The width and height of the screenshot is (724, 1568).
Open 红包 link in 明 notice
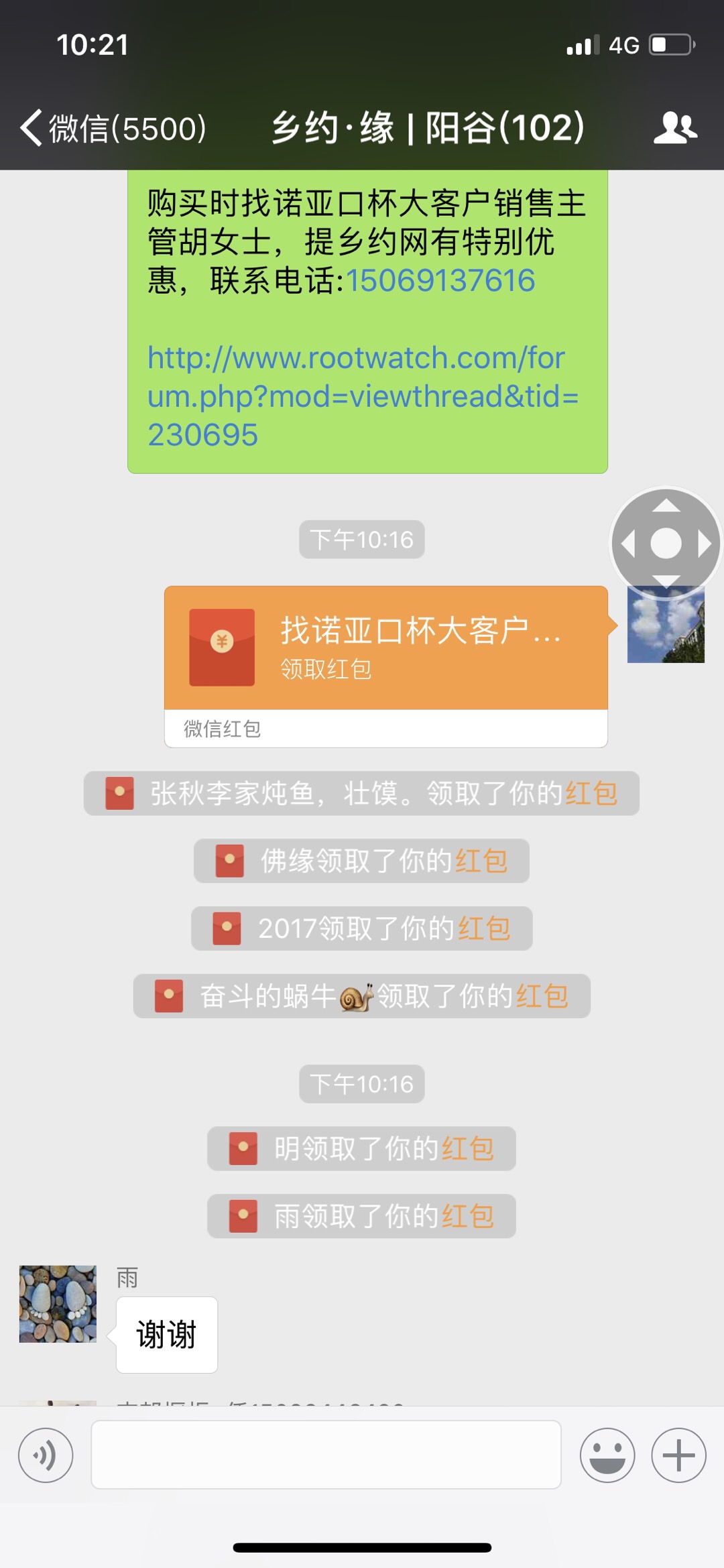(x=467, y=1149)
